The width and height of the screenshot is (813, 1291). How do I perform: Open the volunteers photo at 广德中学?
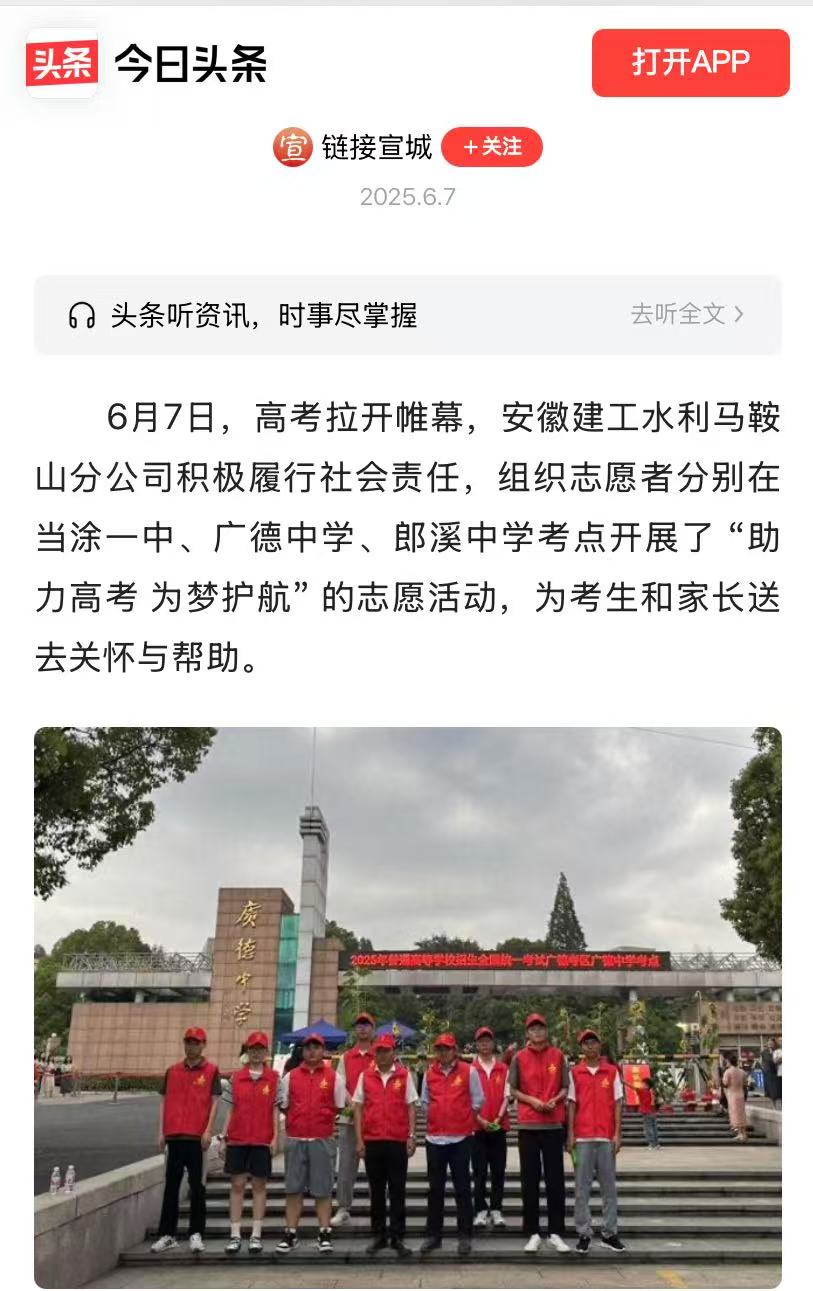[x=407, y=1006]
